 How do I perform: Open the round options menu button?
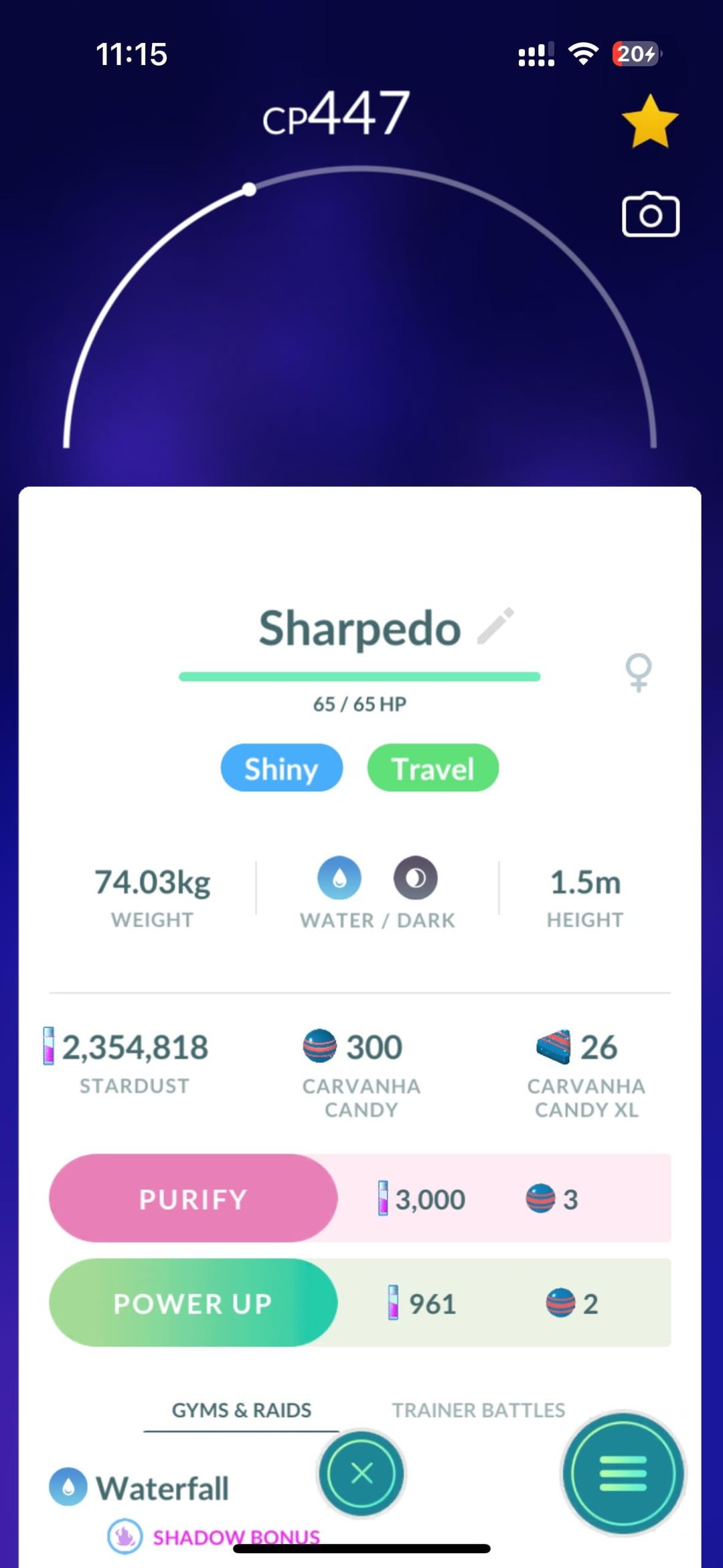[x=623, y=1473]
